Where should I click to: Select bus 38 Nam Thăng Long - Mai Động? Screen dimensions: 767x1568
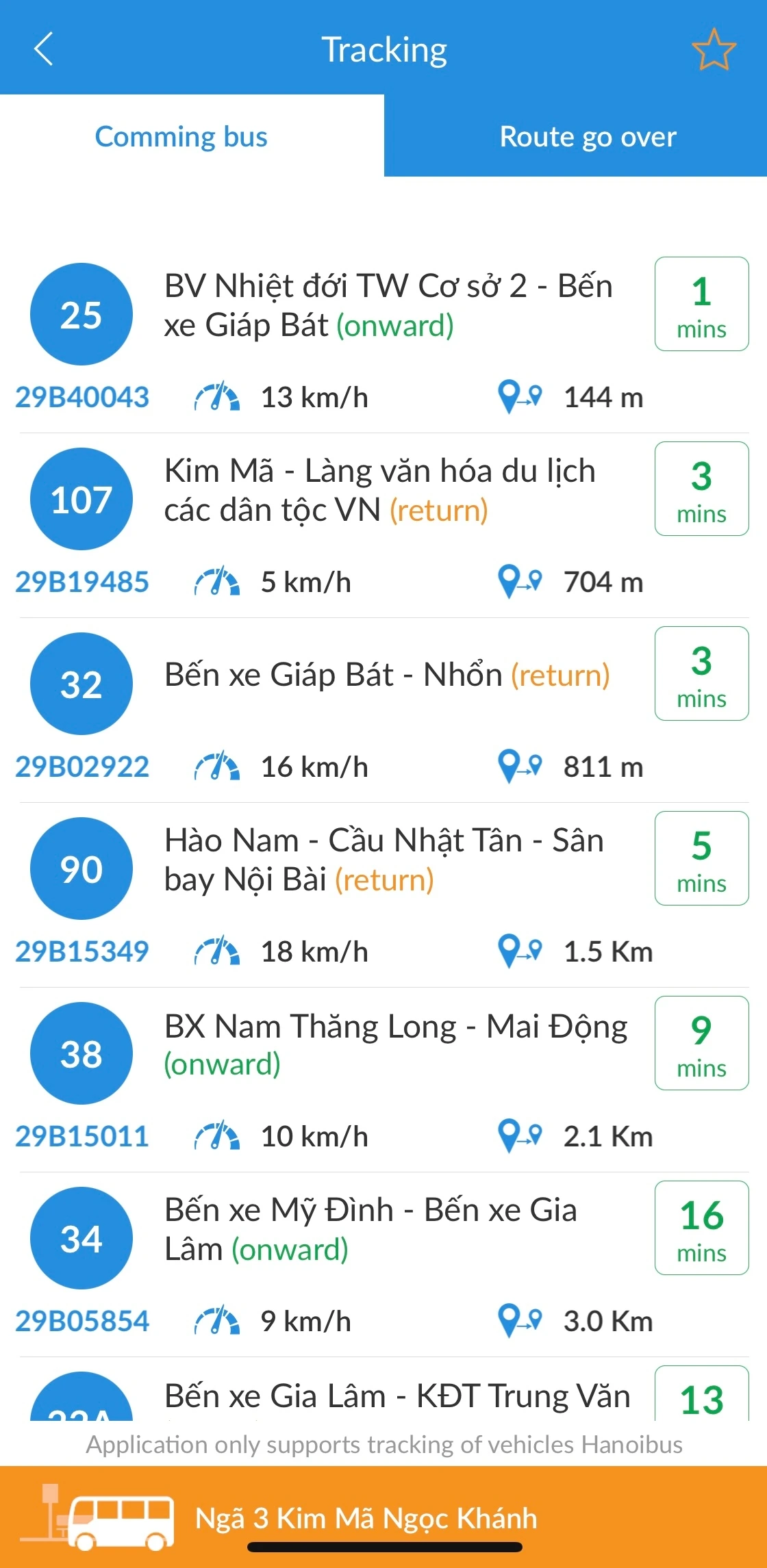(395, 1045)
